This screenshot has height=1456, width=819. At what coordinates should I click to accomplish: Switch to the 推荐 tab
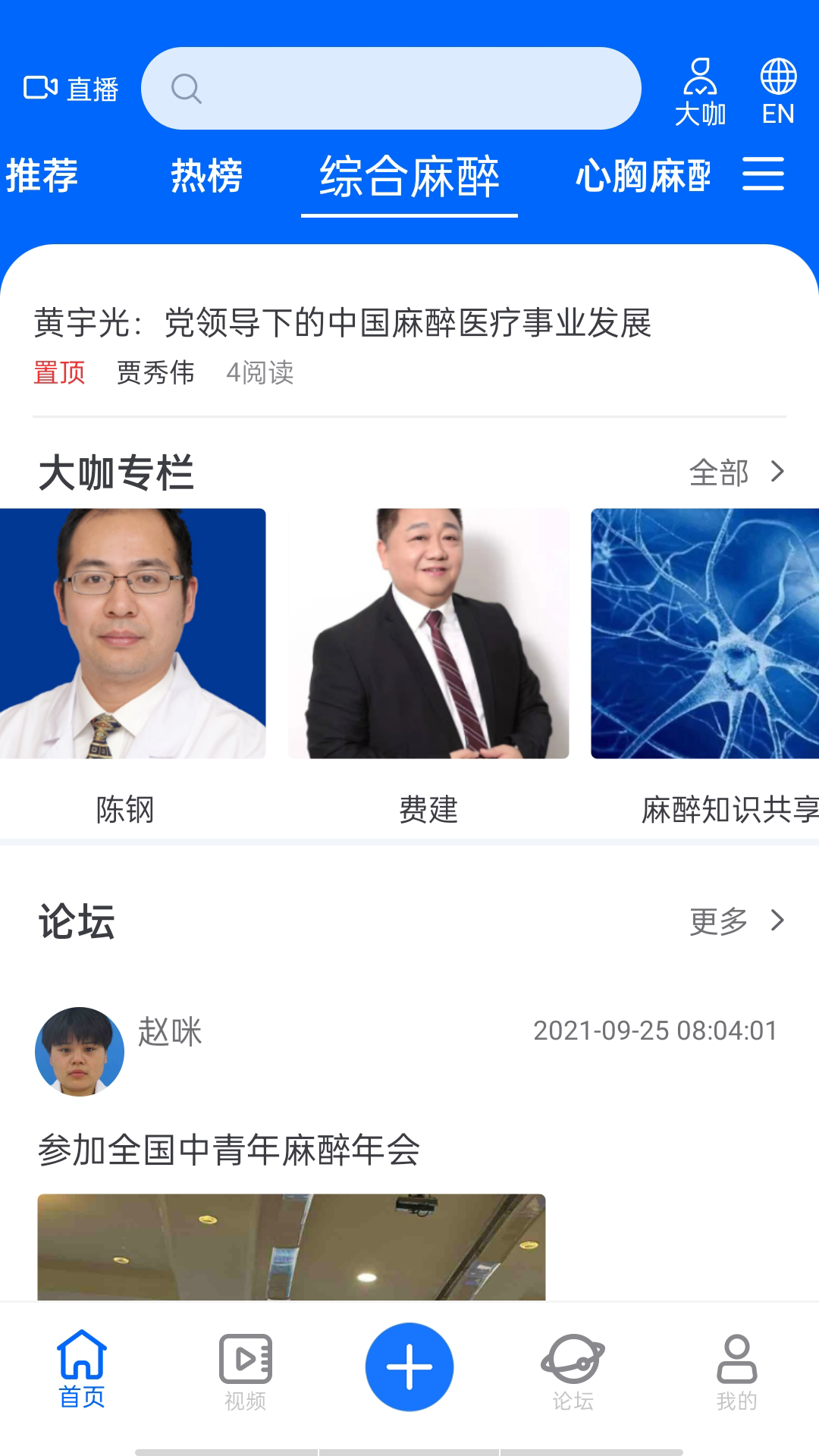coord(41,176)
